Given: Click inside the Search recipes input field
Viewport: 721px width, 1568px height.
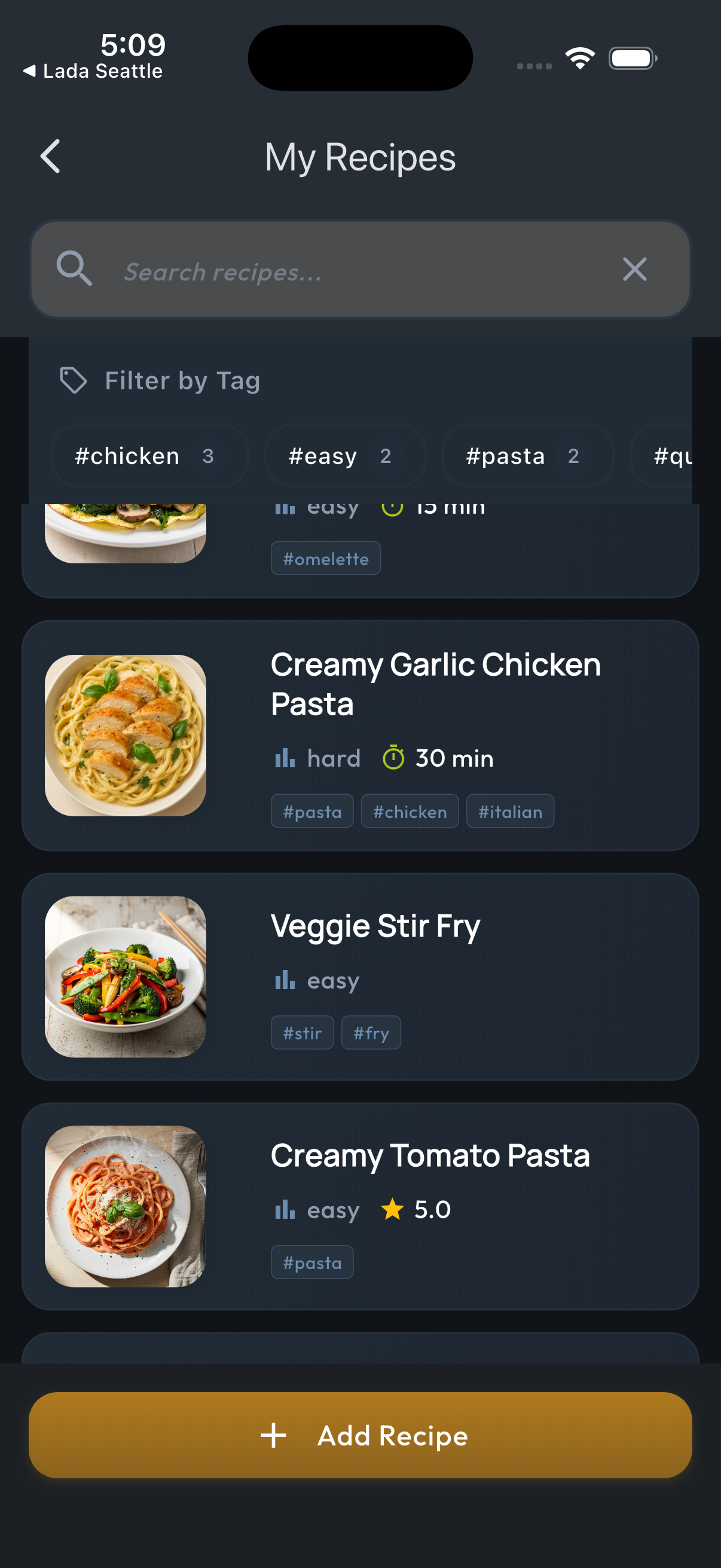Looking at the screenshot, I should [304, 270].
